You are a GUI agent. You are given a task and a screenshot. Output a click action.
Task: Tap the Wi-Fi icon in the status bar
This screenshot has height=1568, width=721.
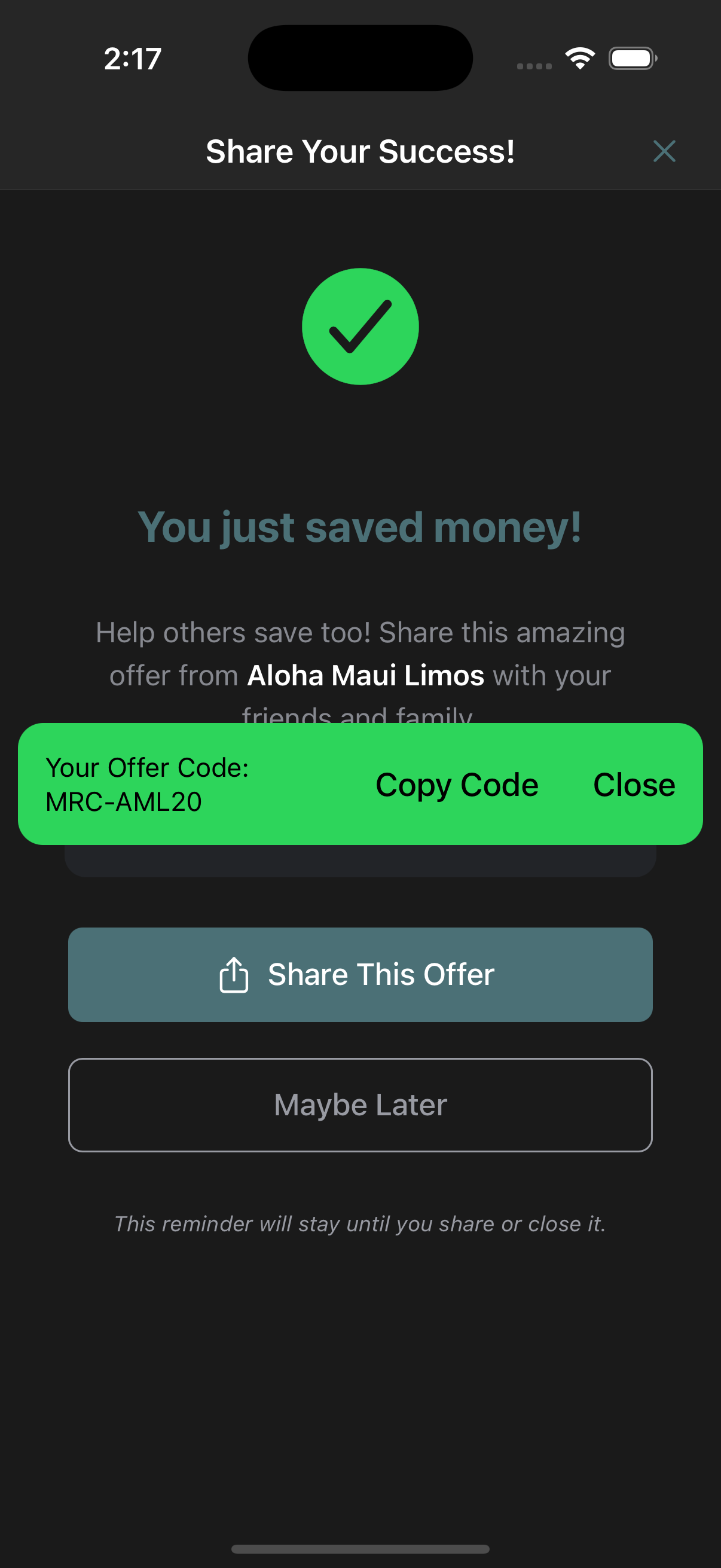tap(579, 57)
